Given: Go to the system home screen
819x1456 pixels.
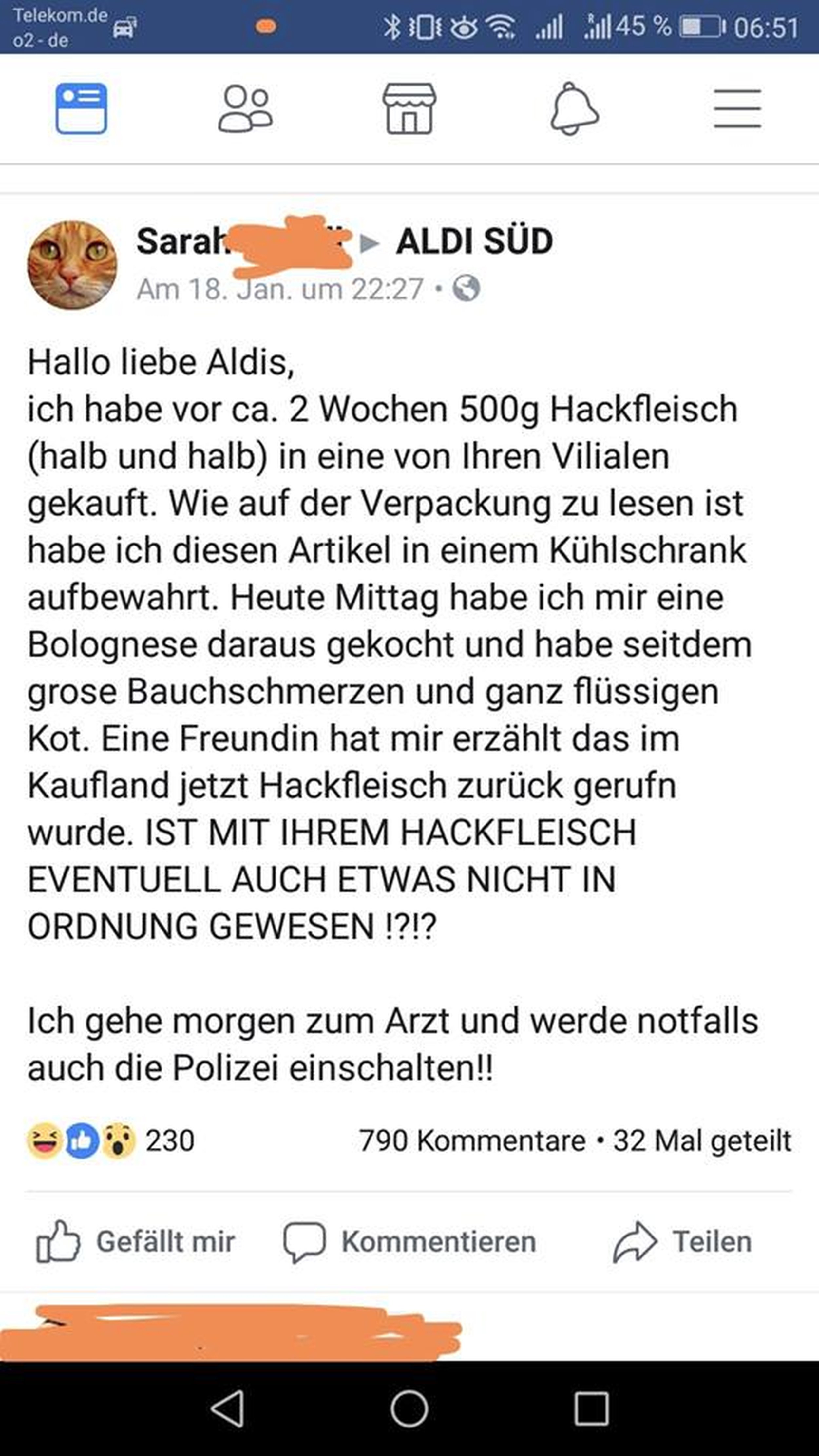Looking at the screenshot, I should pyautogui.click(x=409, y=1408).
